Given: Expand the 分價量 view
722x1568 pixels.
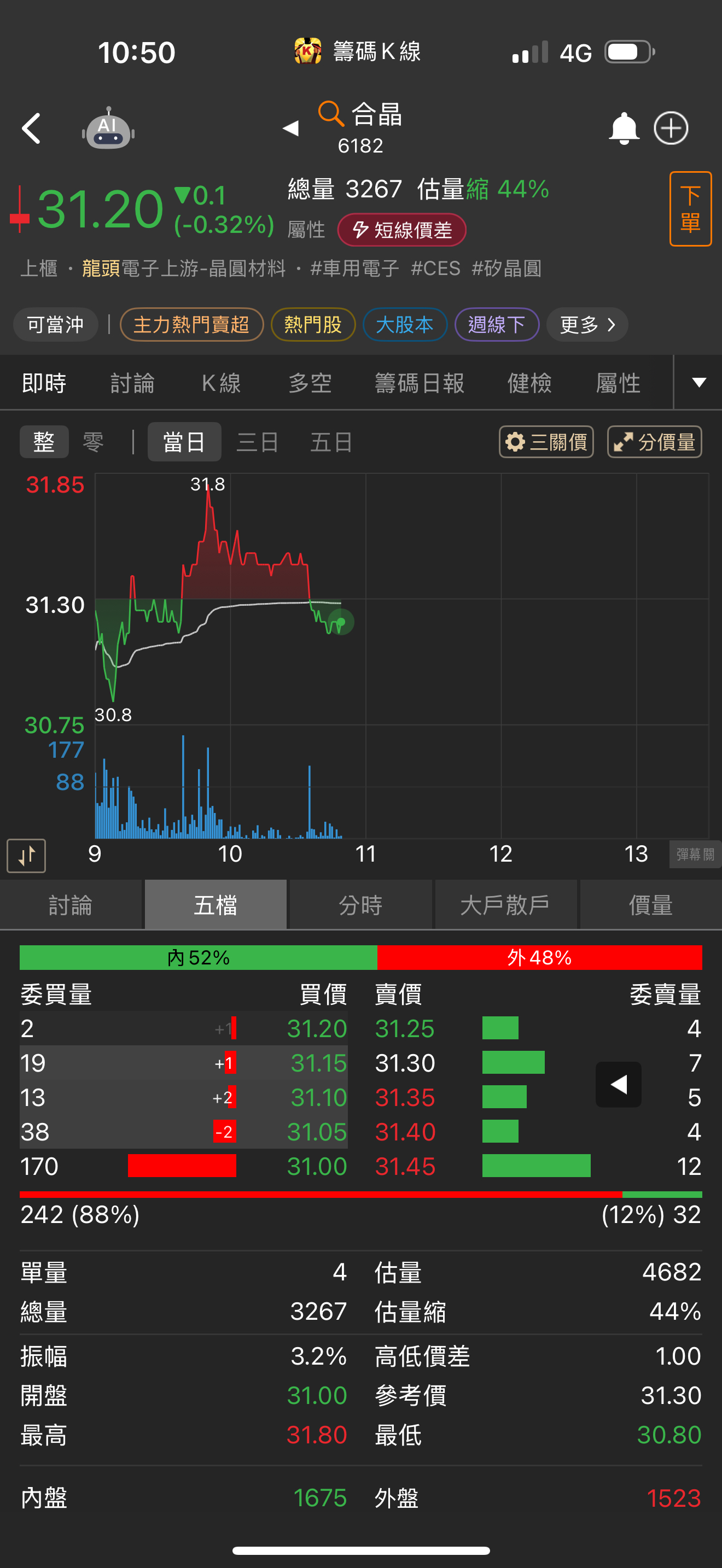Looking at the screenshot, I should click(x=654, y=442).
